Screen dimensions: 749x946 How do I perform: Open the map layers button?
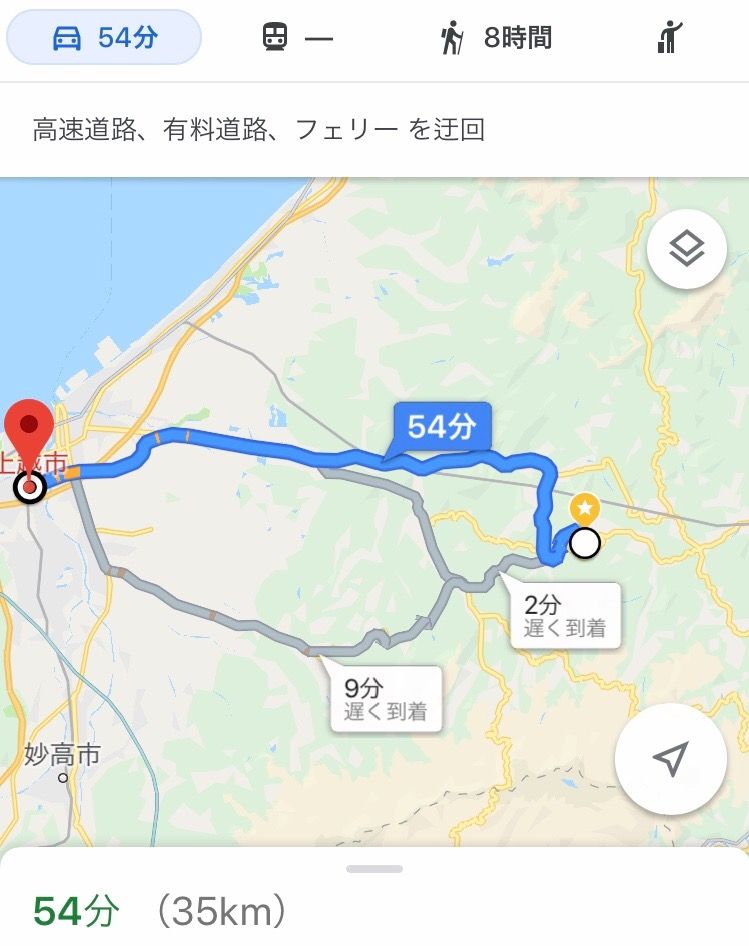click(x=686, y=249)
